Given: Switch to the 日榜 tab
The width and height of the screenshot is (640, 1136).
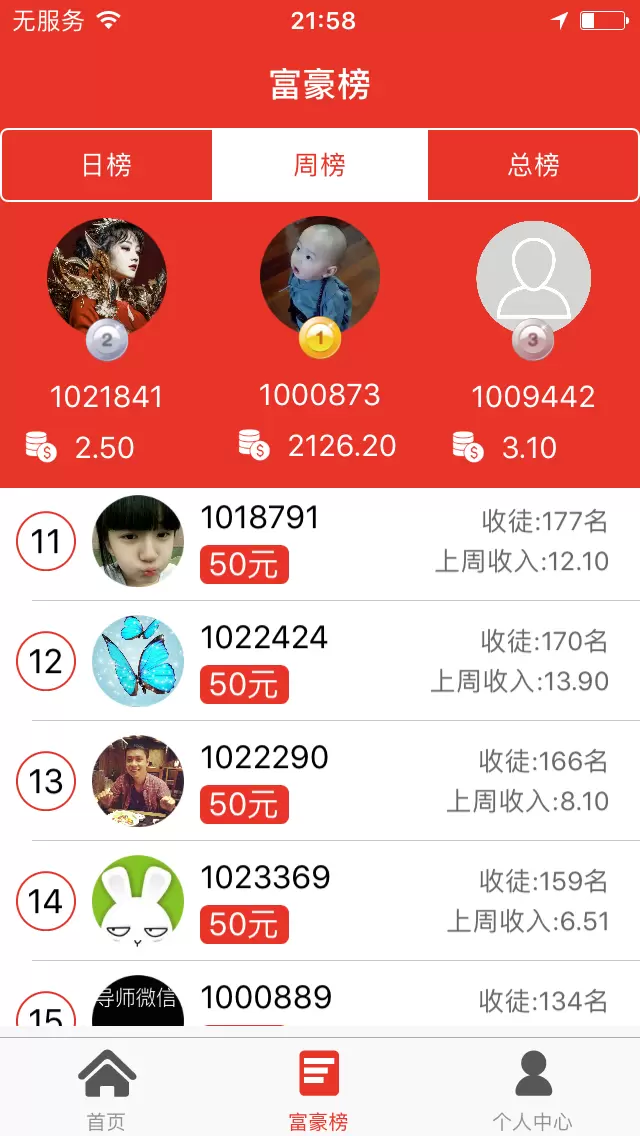Looking at the screenshot, I should [x=107, y=165].
